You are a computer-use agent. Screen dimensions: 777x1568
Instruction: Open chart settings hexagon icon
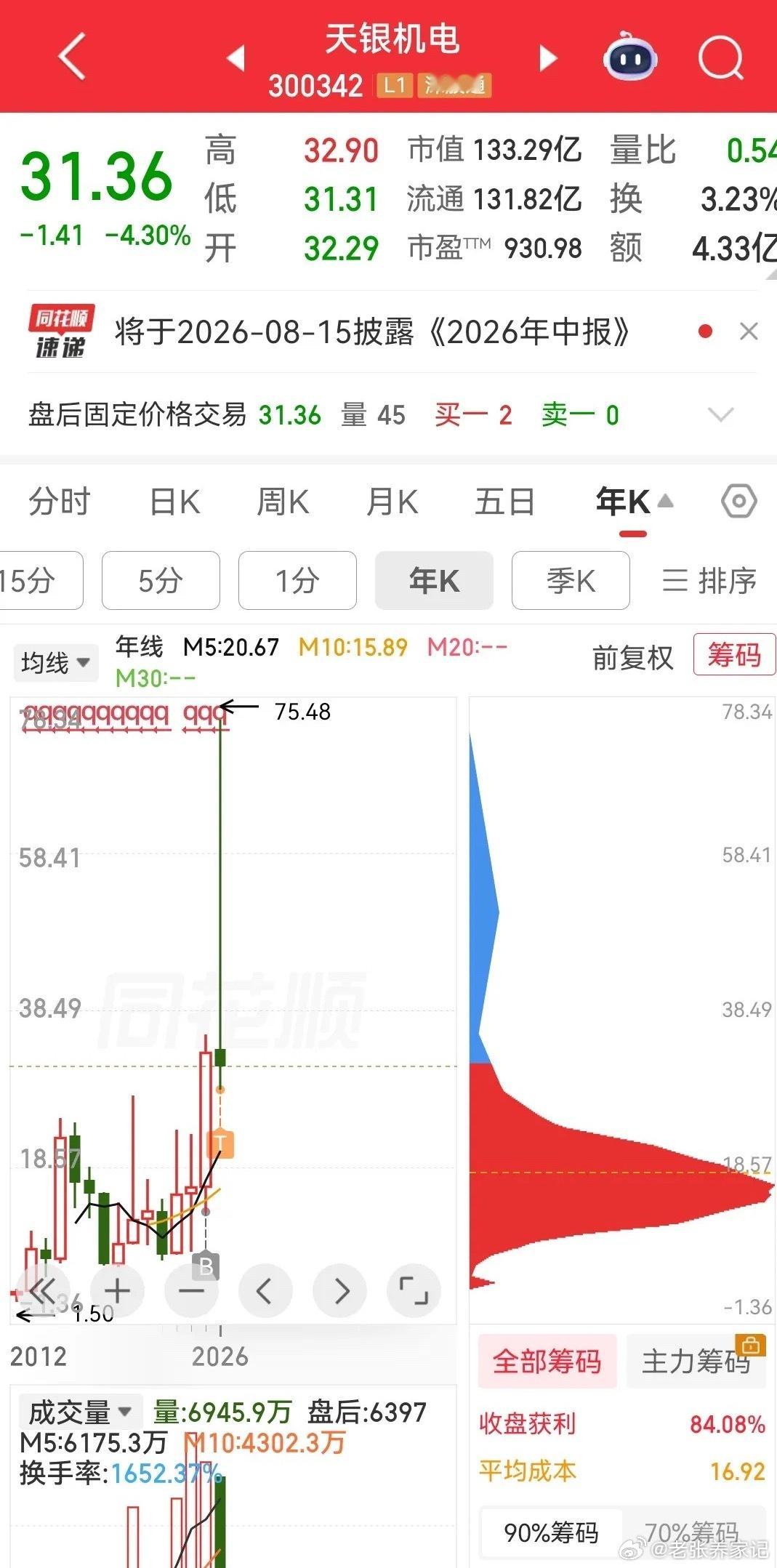click(739, 502)
